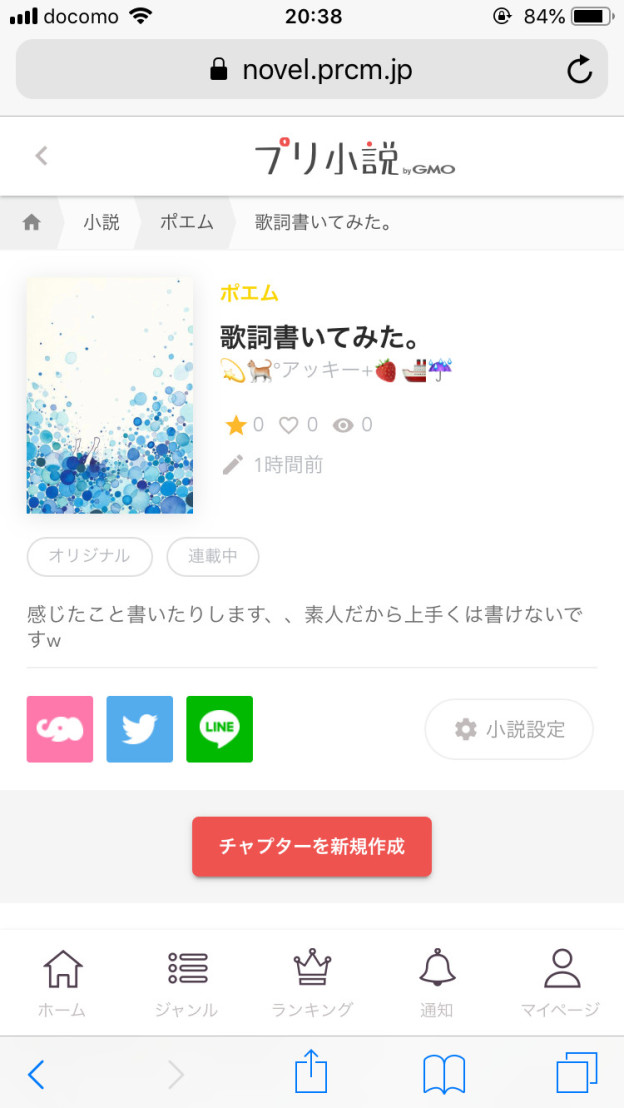This screenshot has width=624, height=1108.
Task: Select the 連載中 status chip
Action: point(213,557)
